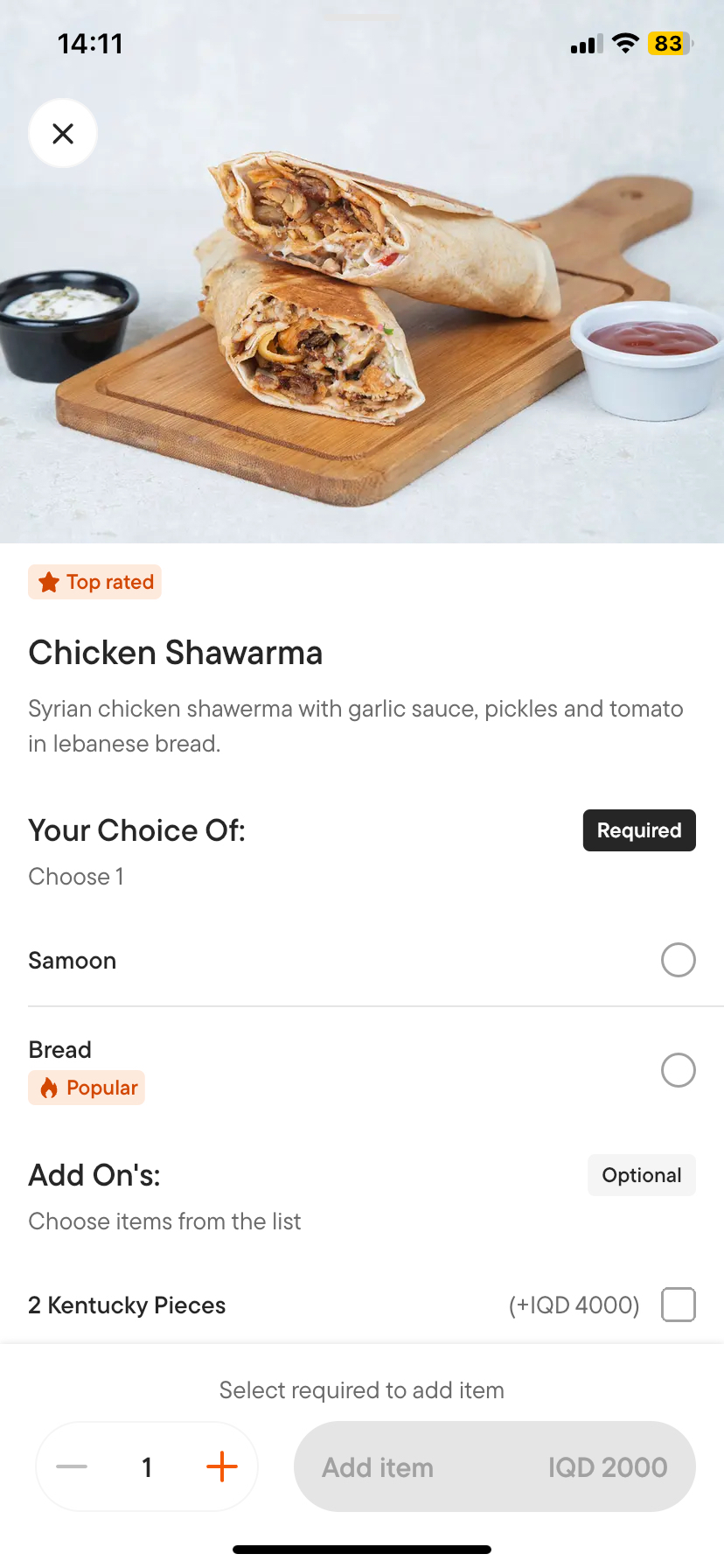Select the Bread option under Your Choice Of
Viewport: 724px width, 1568px height.
[x=678, y=1070]
